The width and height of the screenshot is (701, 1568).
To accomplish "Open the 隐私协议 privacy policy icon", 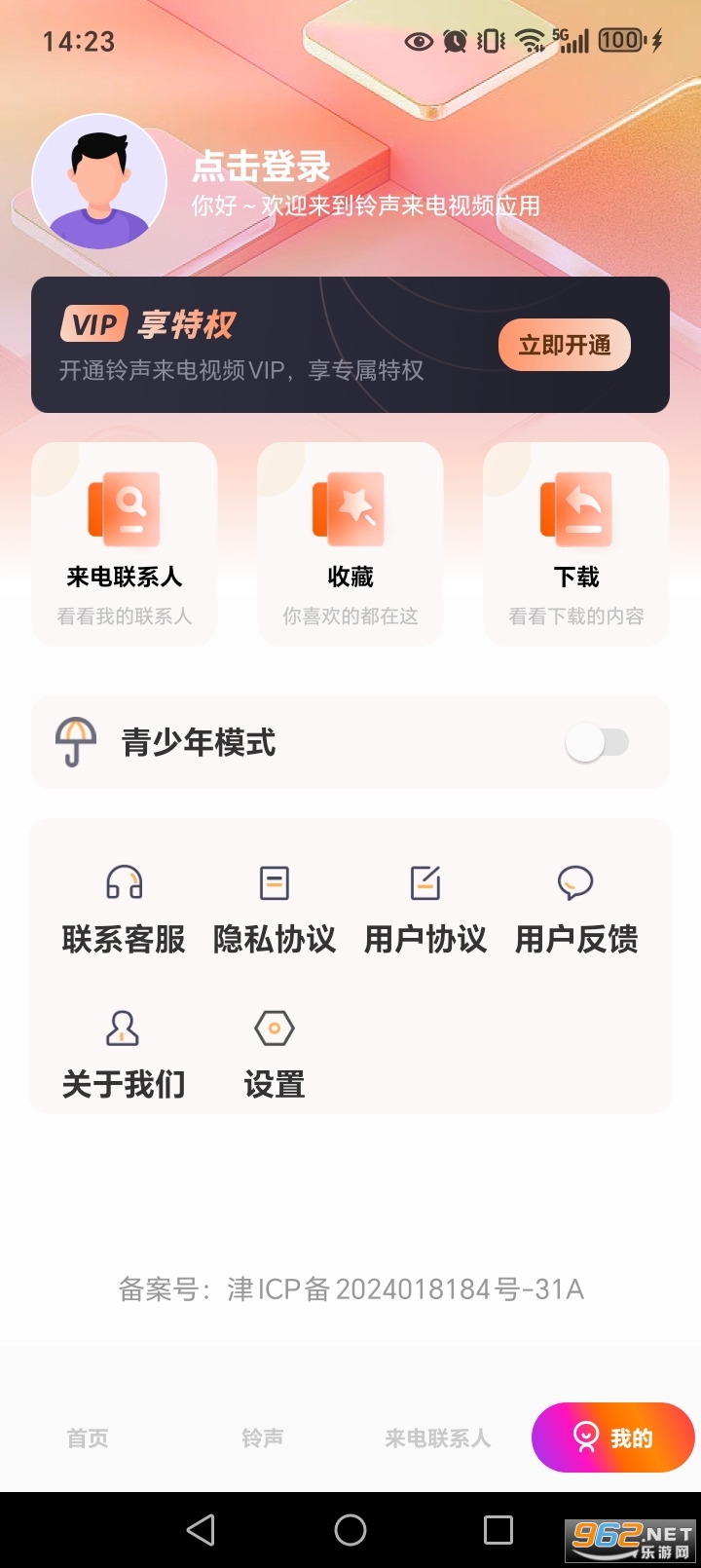I will point(274,906).
